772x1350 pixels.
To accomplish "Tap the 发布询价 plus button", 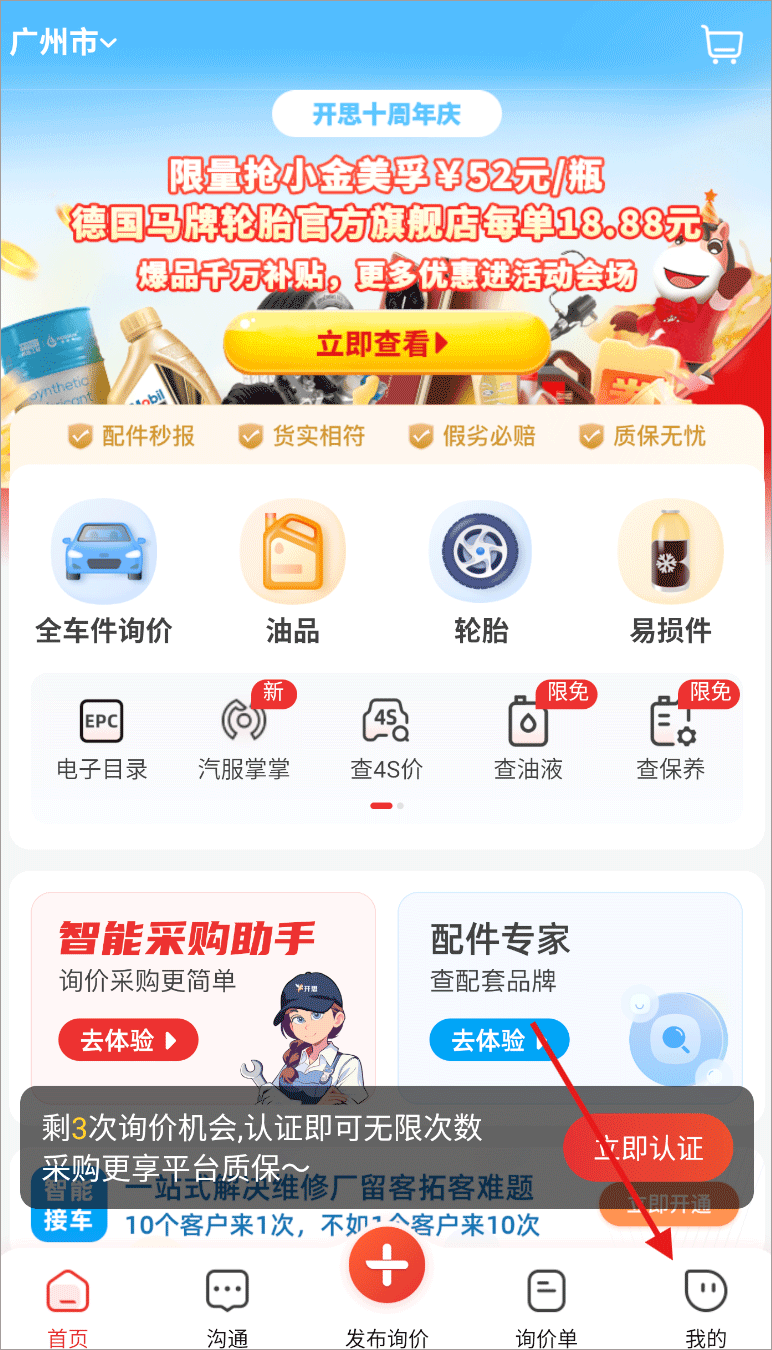I will coord(387,1268).
